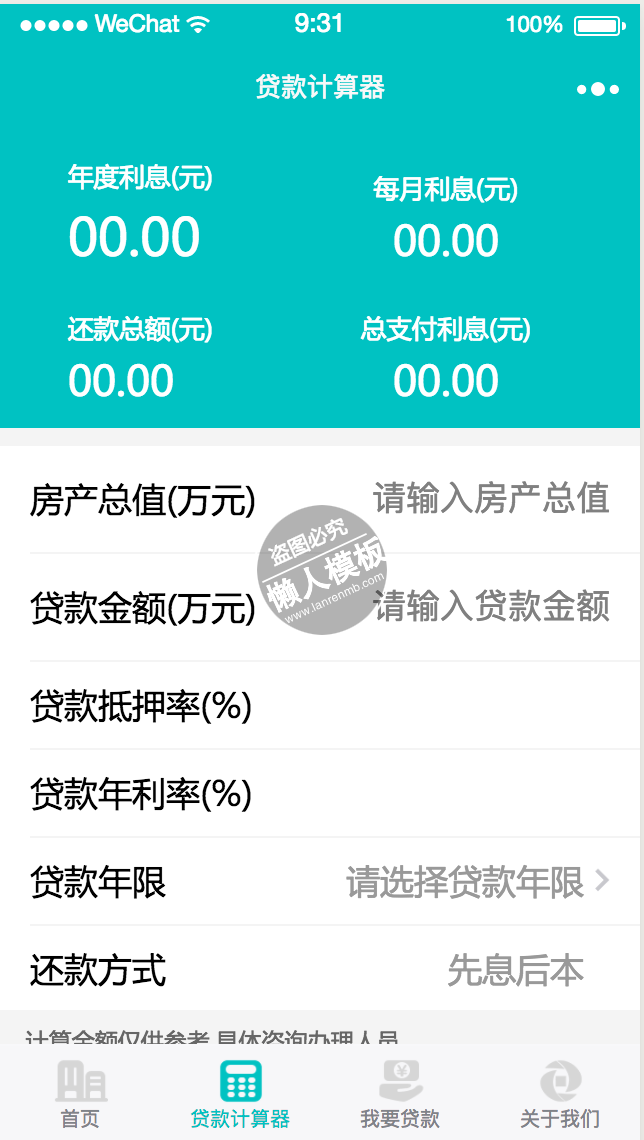
Task: Switch to the 首页 tab
Action: [80, 1094]
